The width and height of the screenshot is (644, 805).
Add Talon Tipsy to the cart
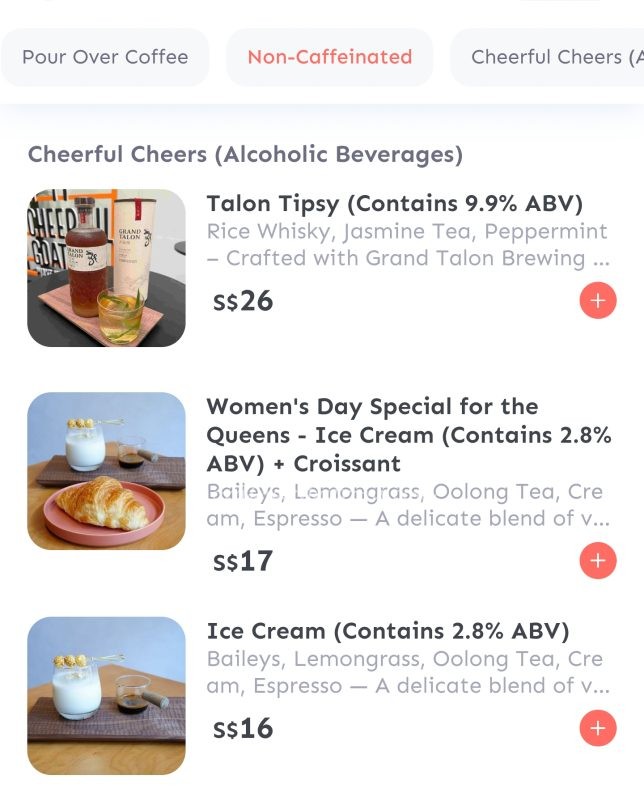click(x=597, y=300)
